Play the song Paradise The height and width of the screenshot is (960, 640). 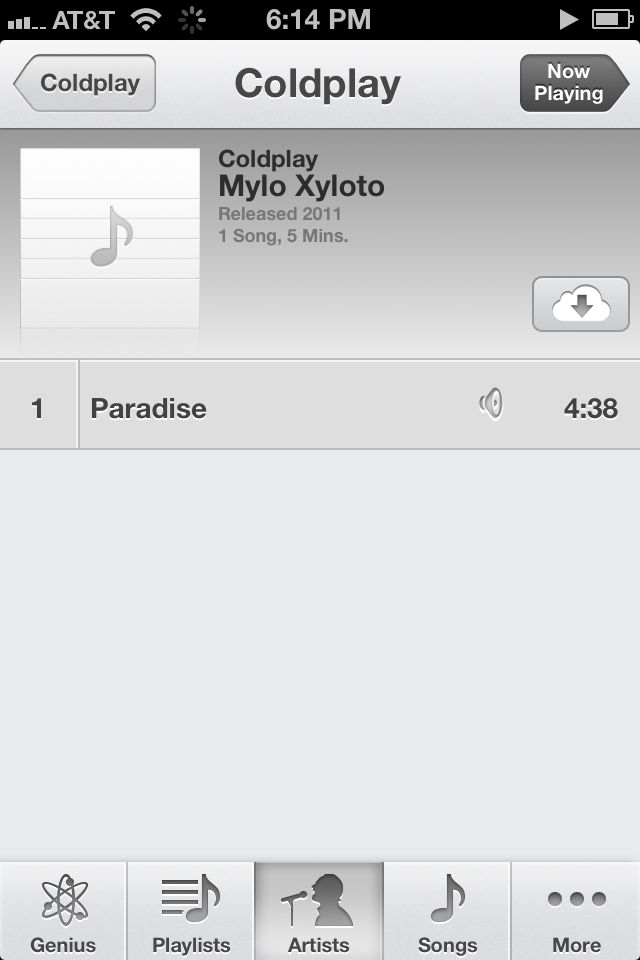300,408
